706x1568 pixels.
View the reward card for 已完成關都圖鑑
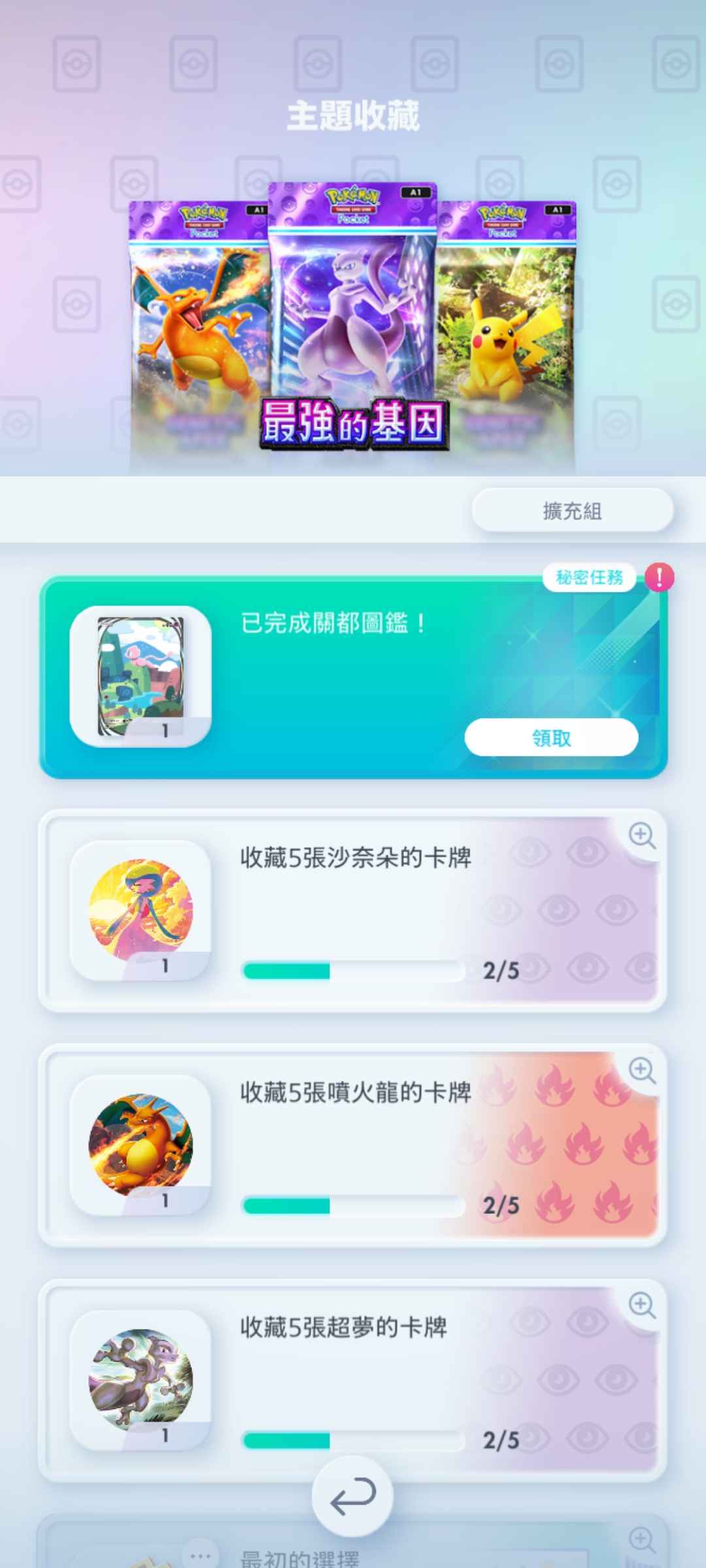coord(141,676)
